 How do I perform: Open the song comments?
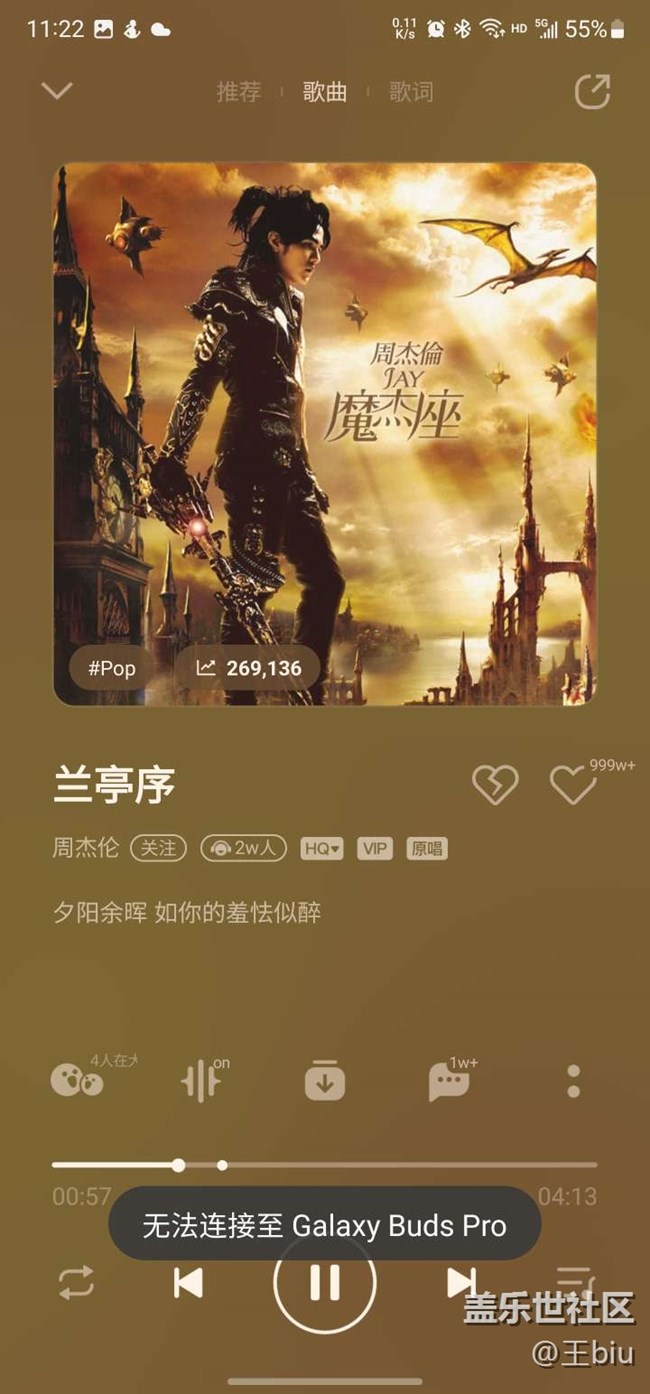tap(449, 1082)
